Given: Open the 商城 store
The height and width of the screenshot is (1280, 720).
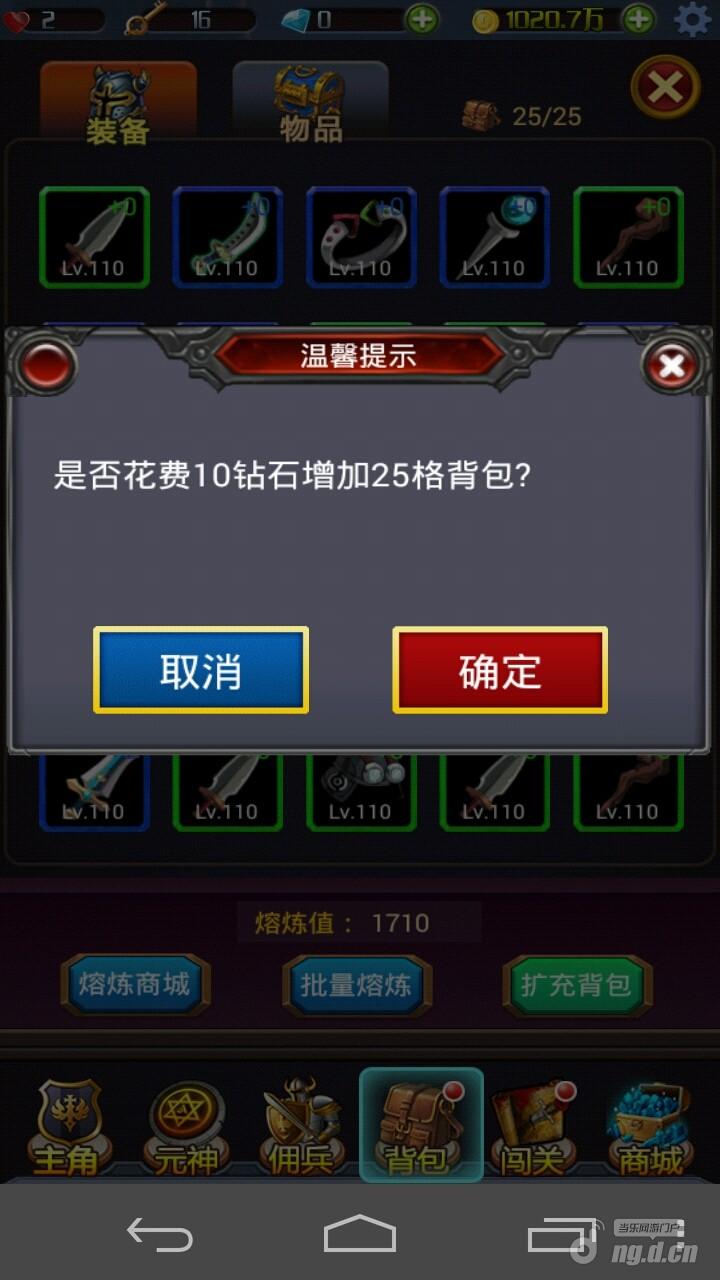Looking at the screenshot, I should coord(651,1126).
